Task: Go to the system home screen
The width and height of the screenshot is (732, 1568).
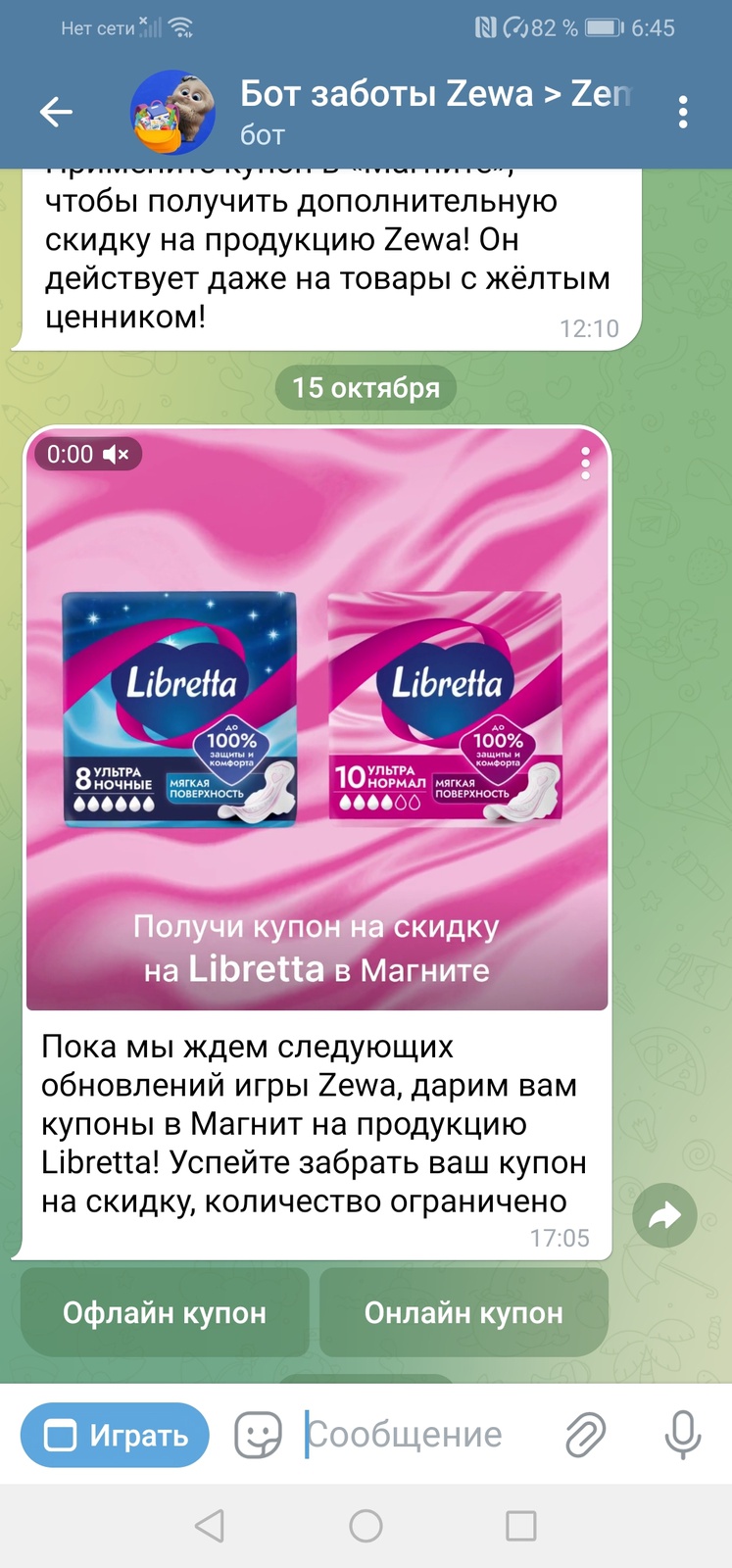Action: click(366, 1526)
